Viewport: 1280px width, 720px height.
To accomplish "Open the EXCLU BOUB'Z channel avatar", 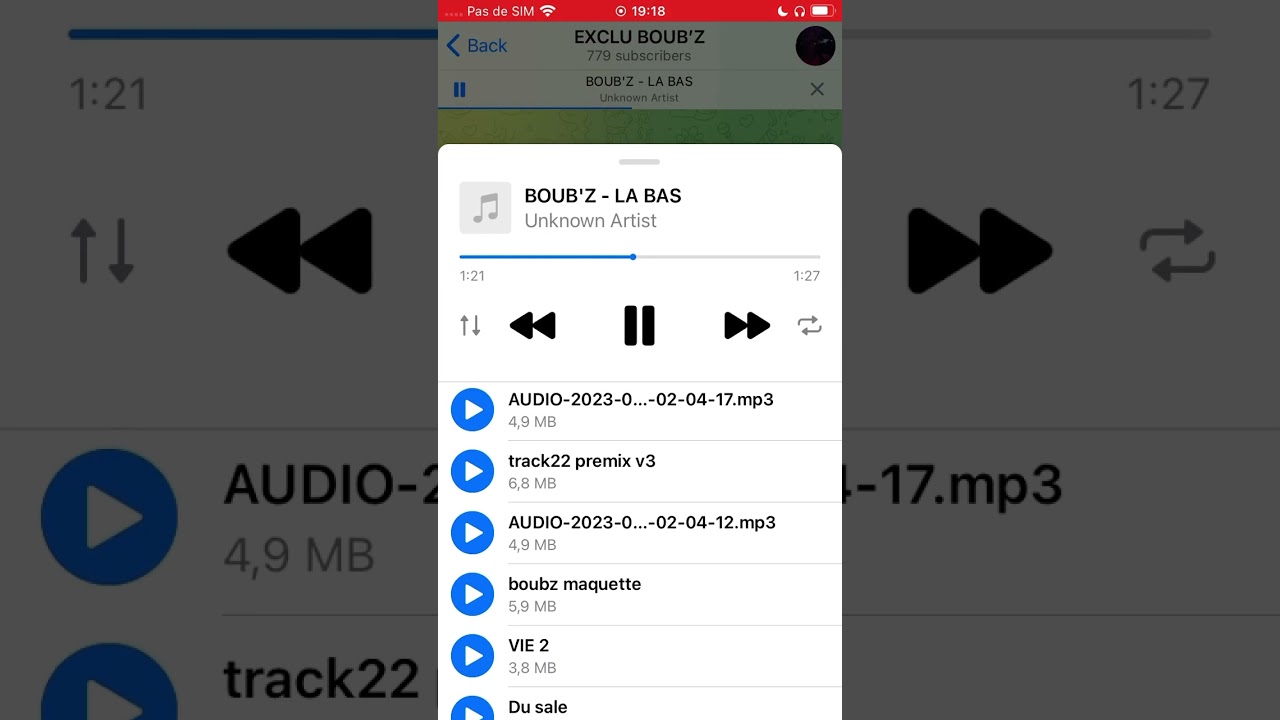I will point(815,46).
